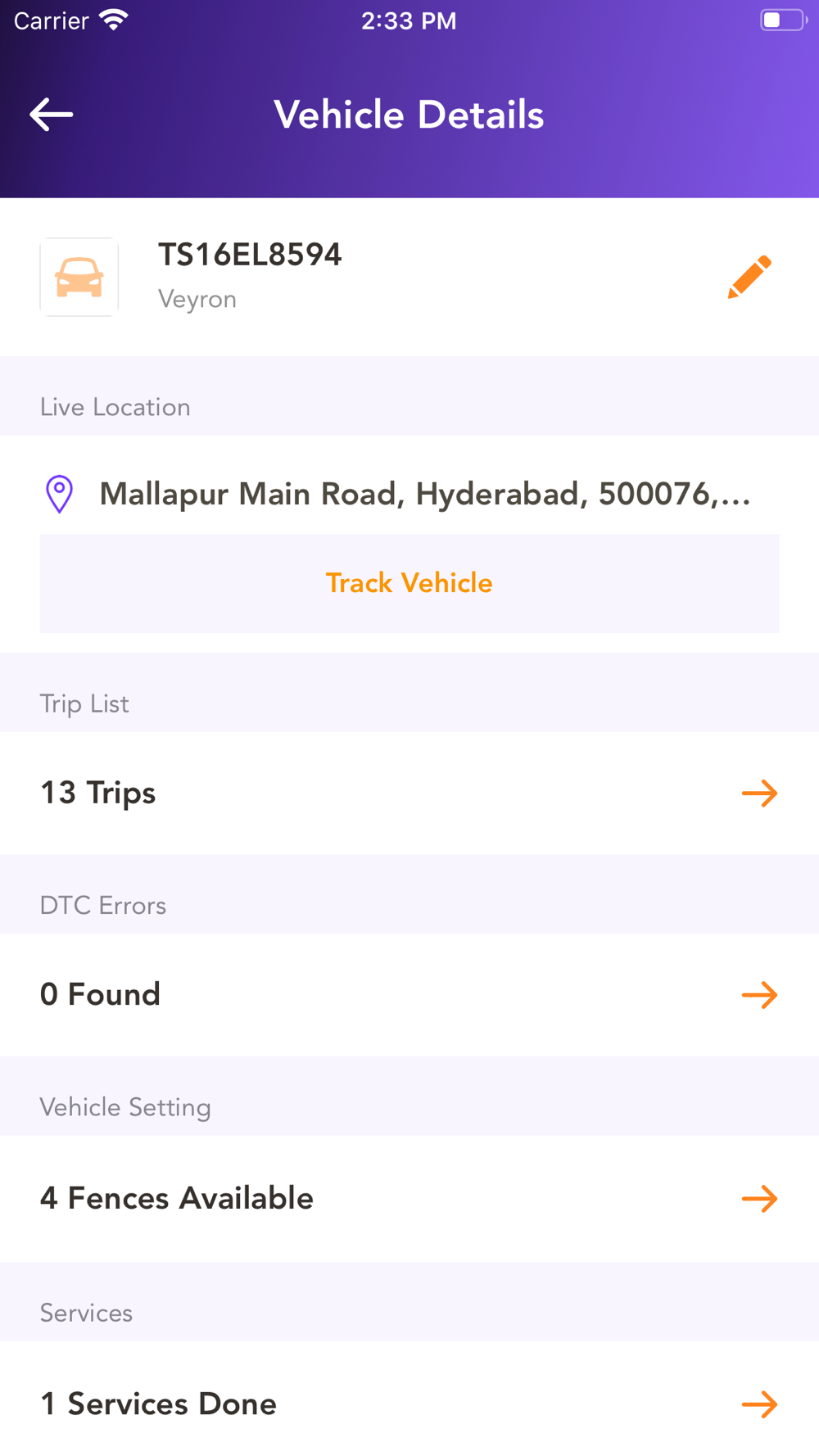Go back using the back arrow
The image size is (819, 1456).
click(52, 115)
